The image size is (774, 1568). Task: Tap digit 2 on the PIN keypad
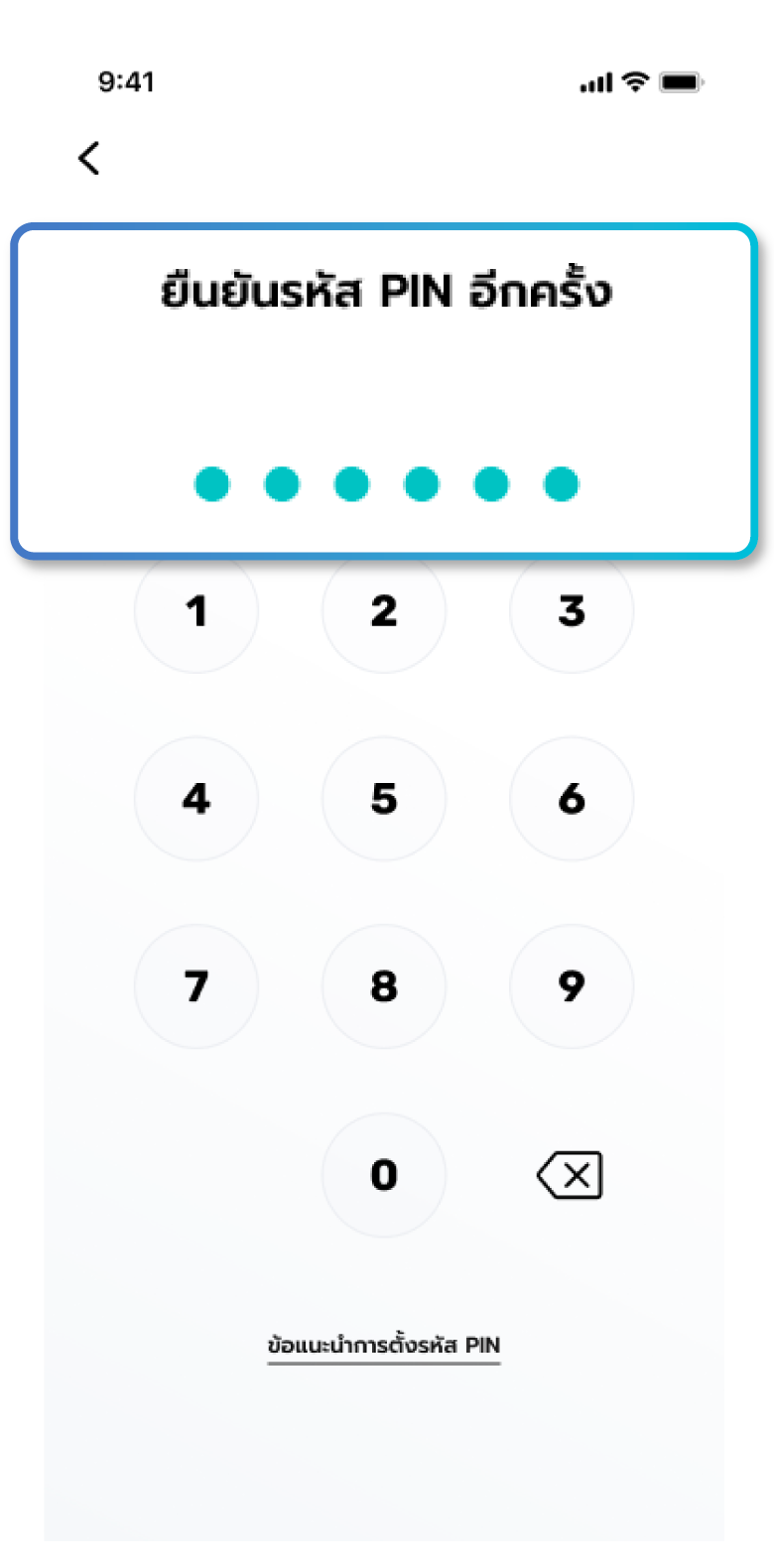(384, 612)
